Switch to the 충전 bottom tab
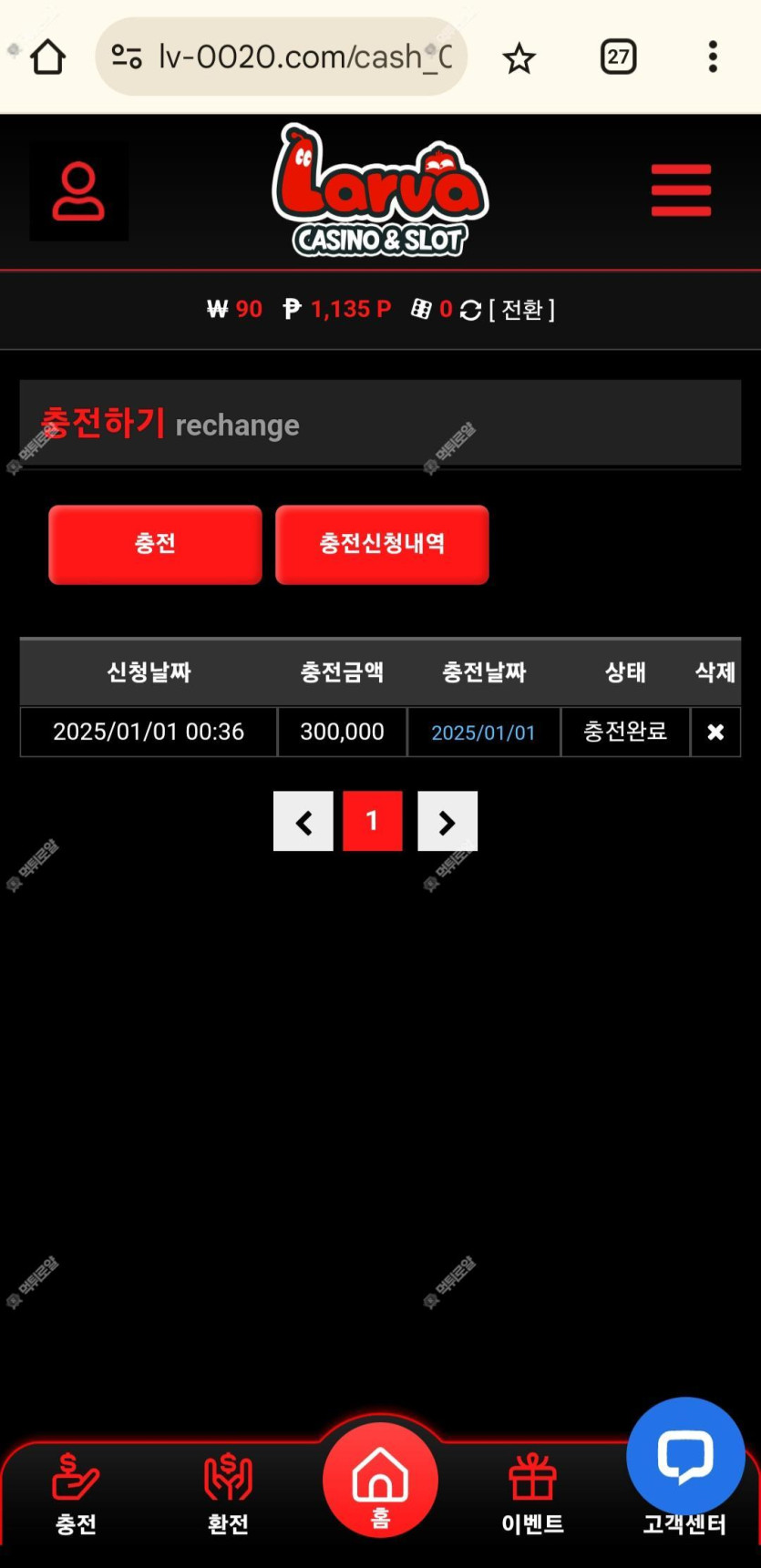This screenshot has height=1568, width=761. 76,1494
